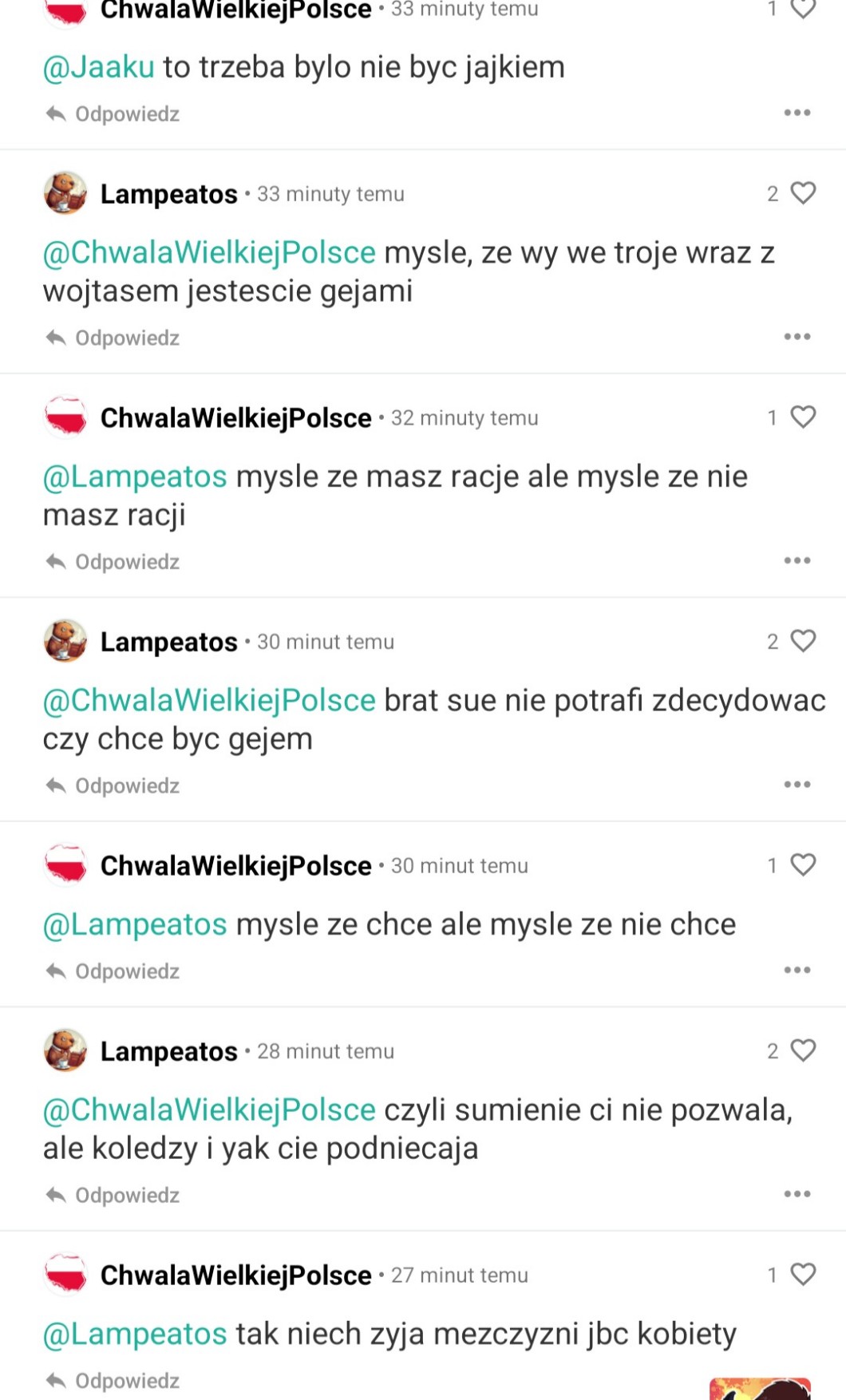Tap the @Lampeatos mention in 'masz racje' comment
The image size is (846, 1400).
point(135,477)
